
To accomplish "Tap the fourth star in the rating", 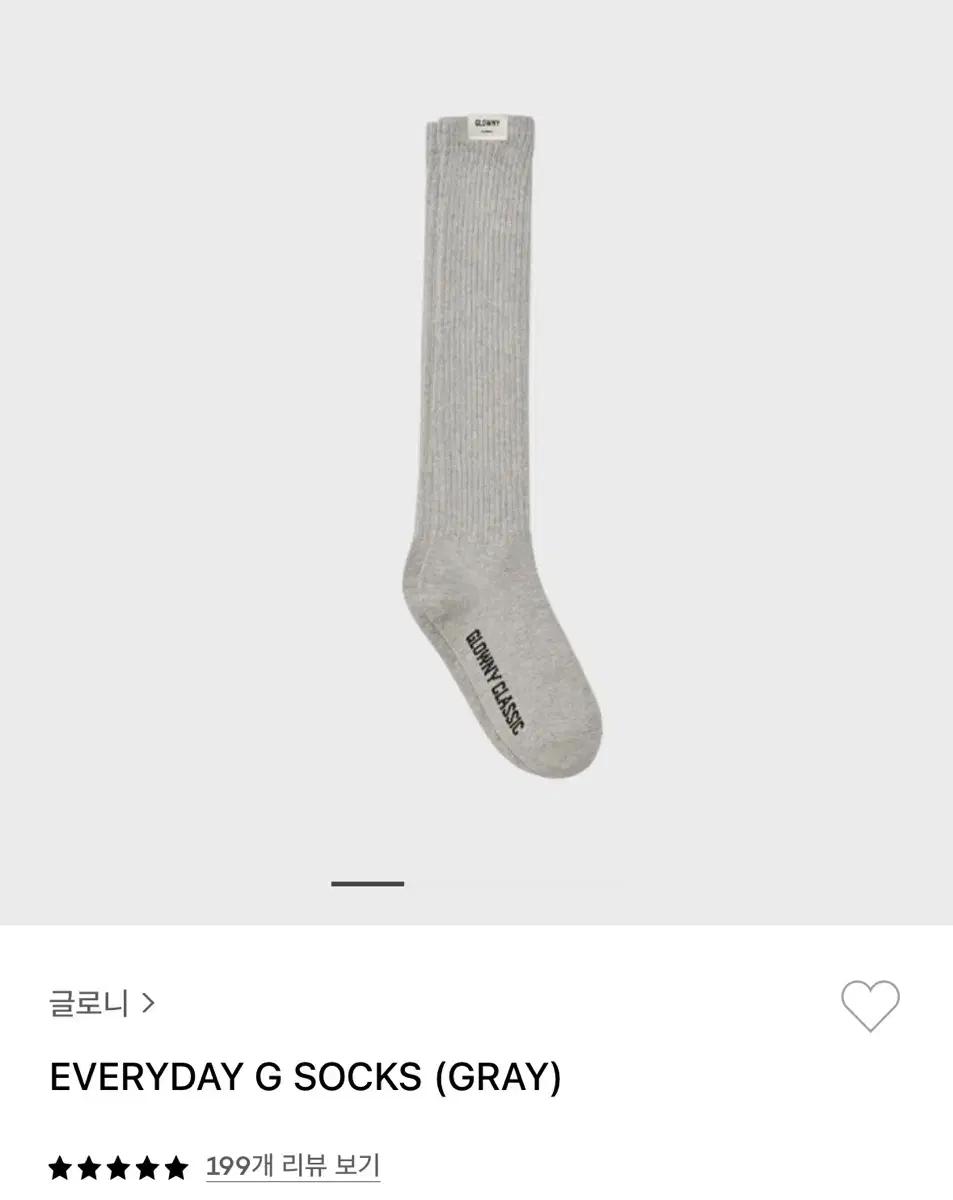I will click(145, 1166).
